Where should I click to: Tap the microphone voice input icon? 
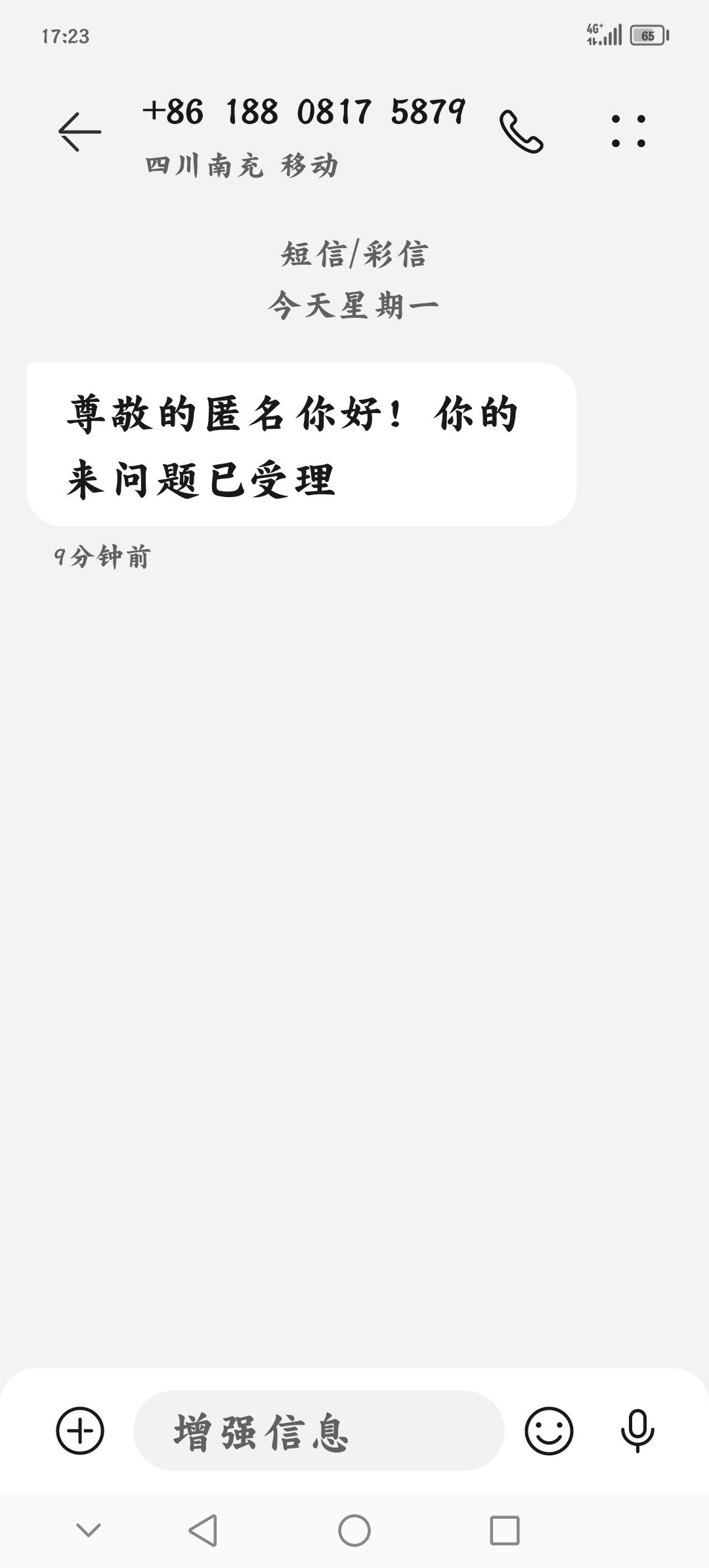click(x=637, y=1431)
